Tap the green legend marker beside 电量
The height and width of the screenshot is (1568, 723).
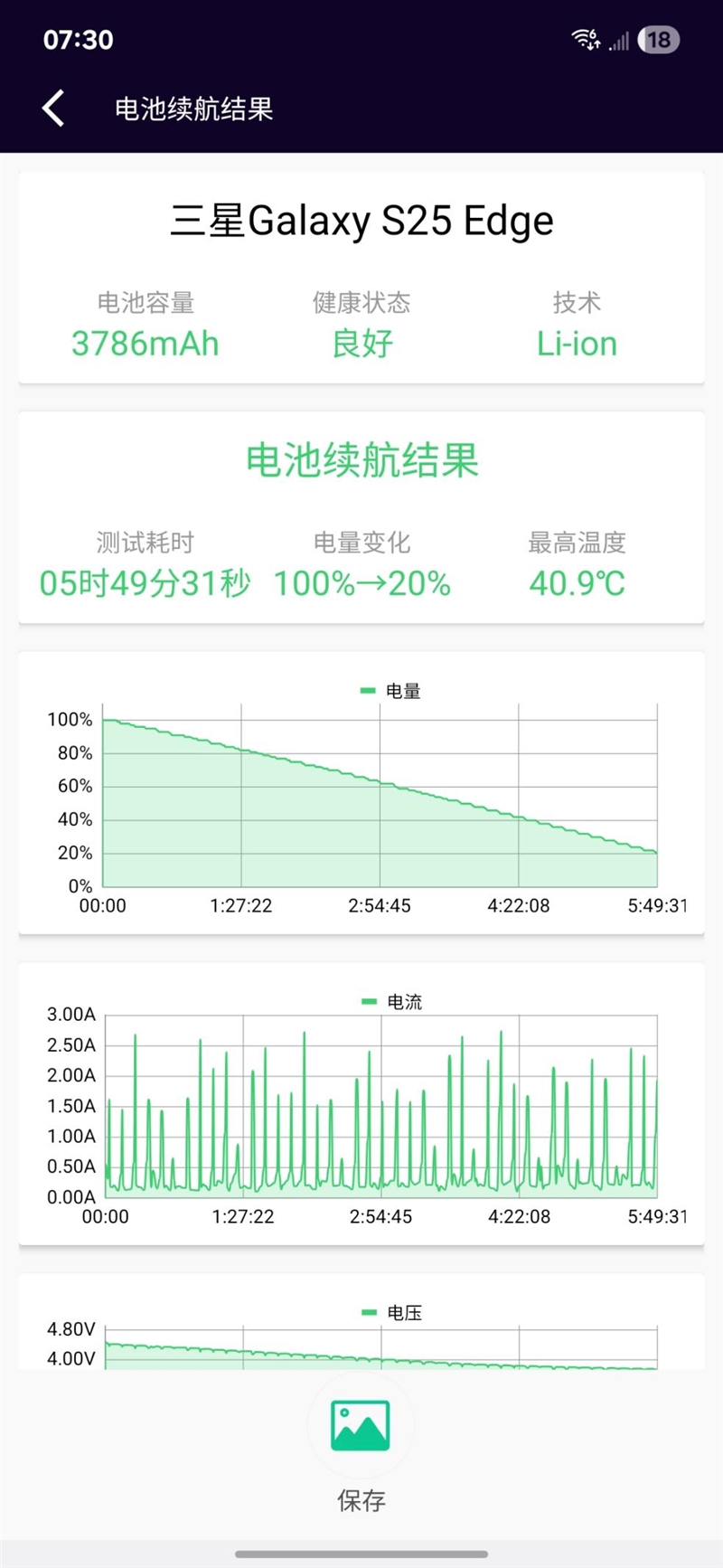pos(367,689)
